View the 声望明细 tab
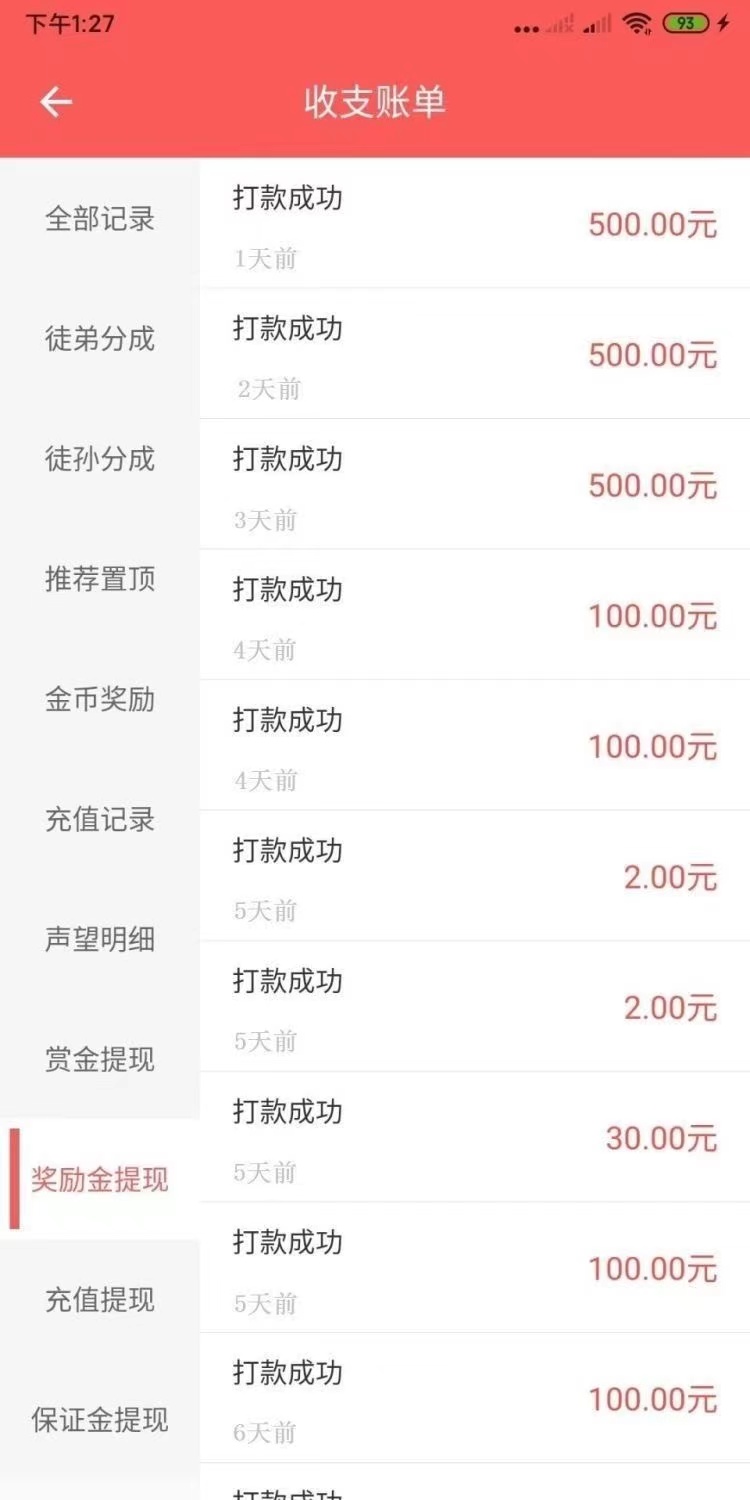 coord(100,939)
